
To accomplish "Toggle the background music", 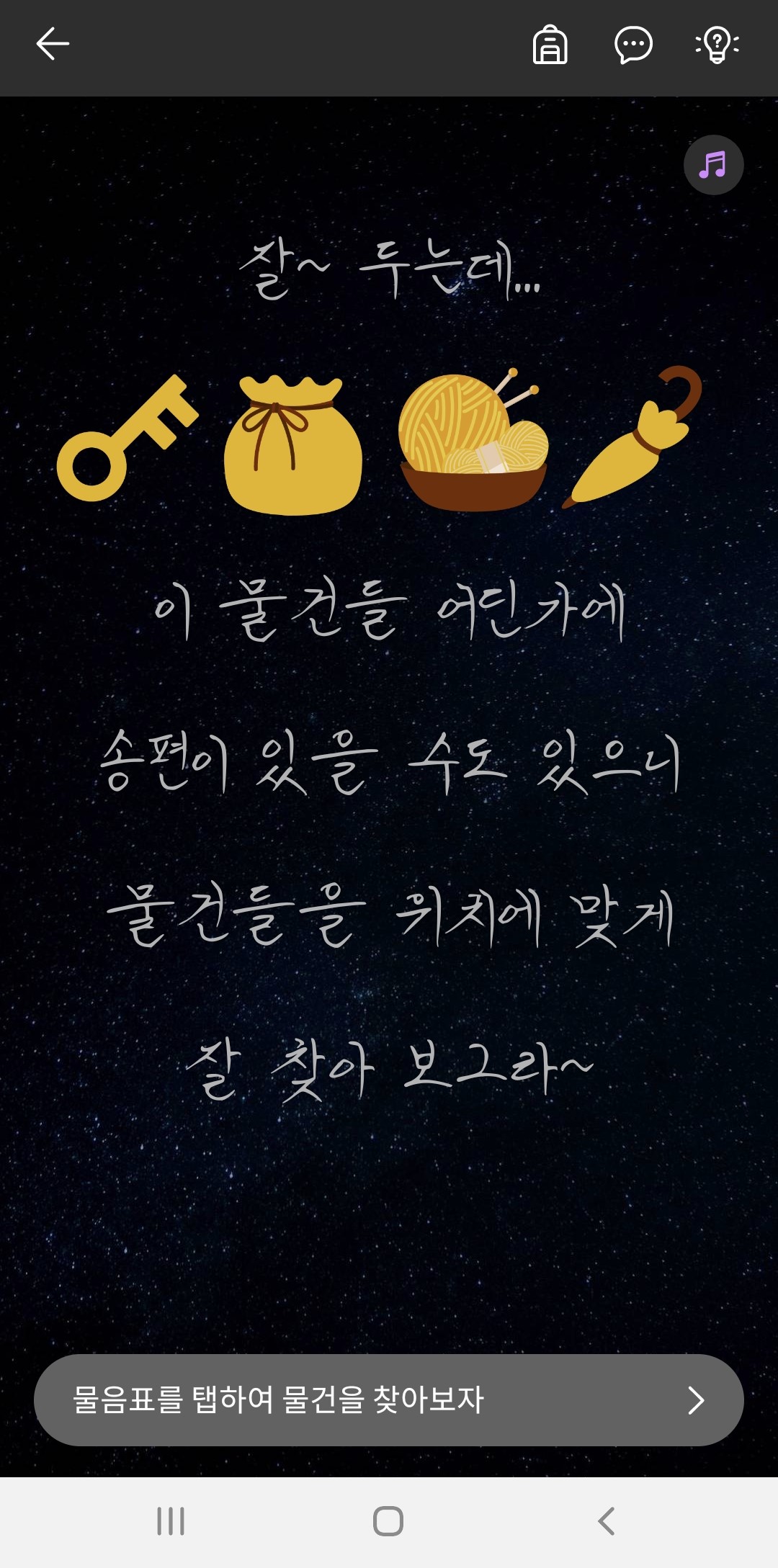I will pos(713,165).
